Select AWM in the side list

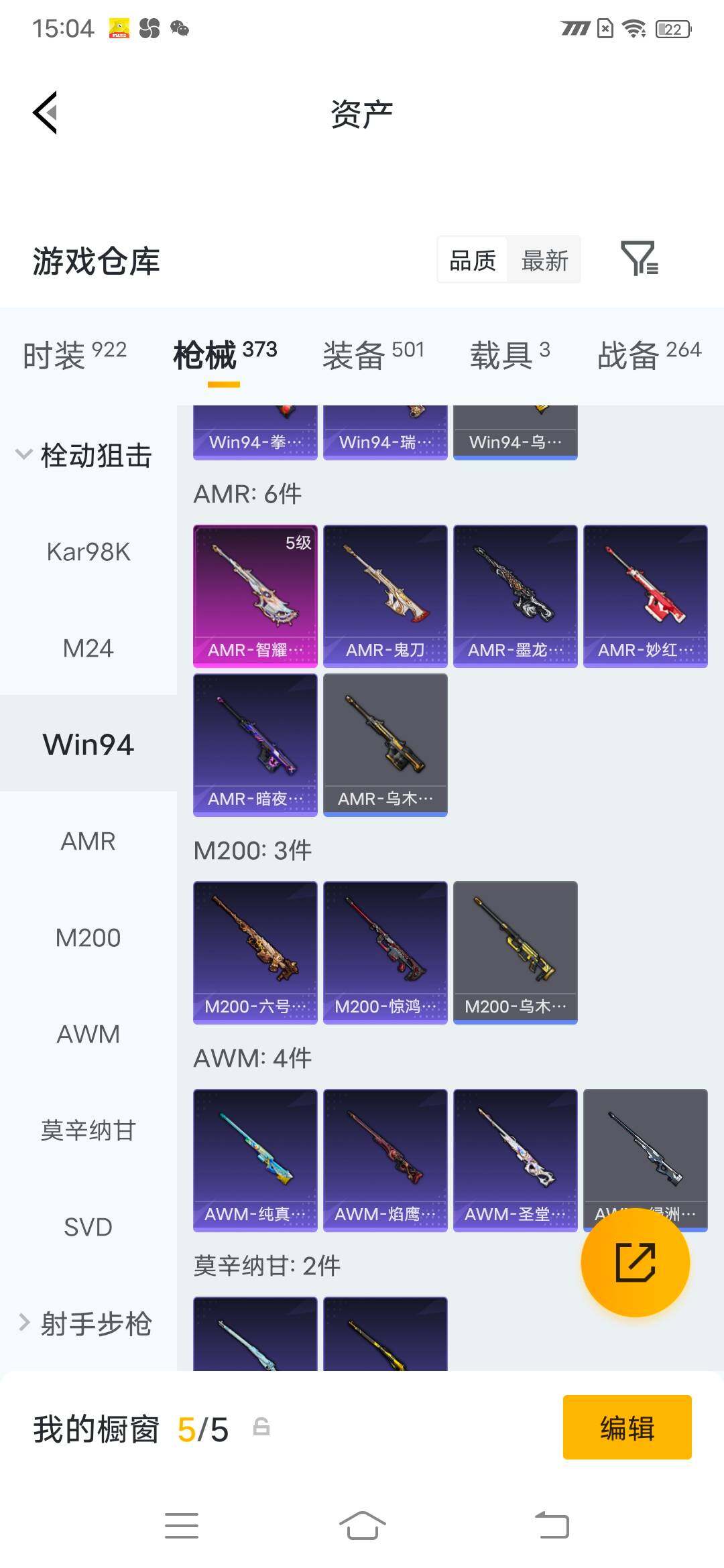click(88, 1034)
